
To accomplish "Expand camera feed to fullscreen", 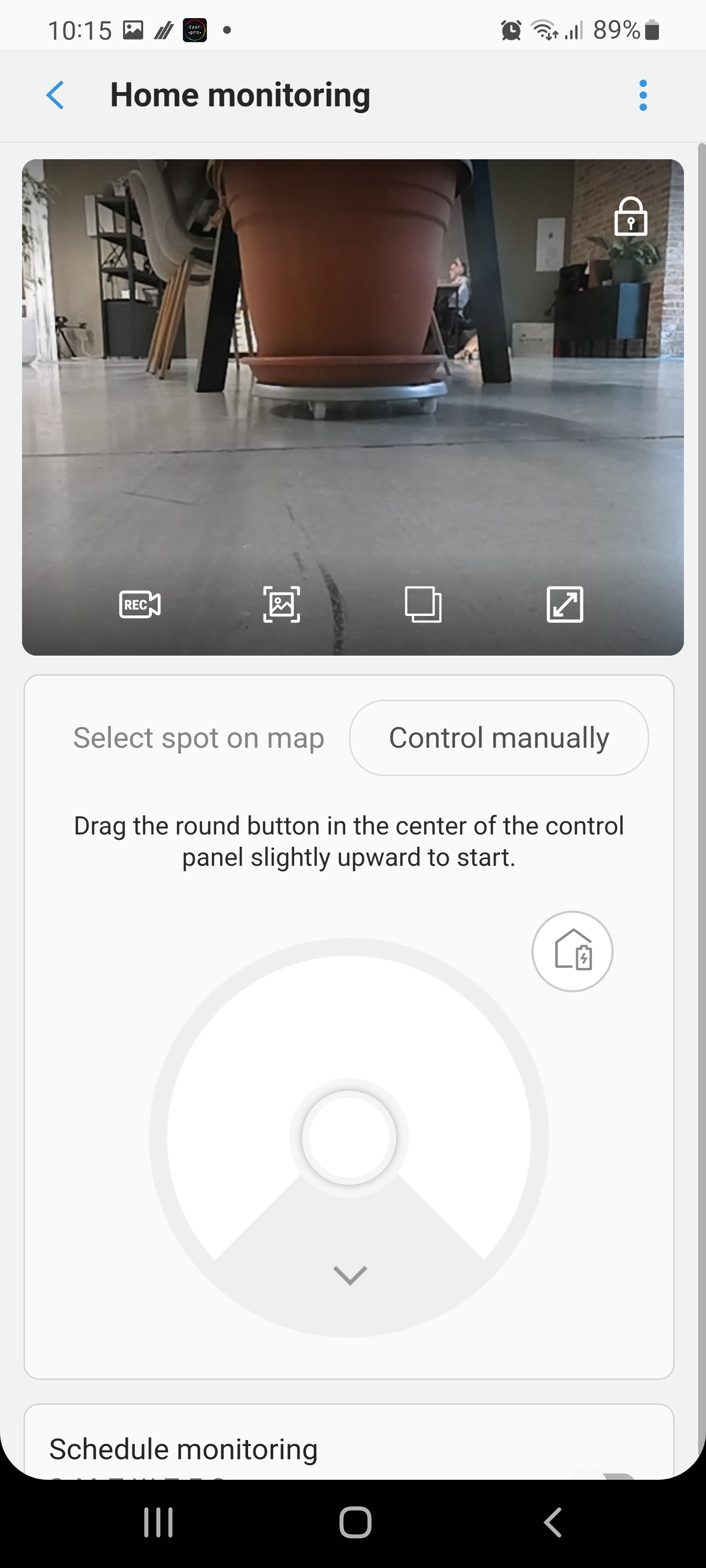I will [565, 605].
